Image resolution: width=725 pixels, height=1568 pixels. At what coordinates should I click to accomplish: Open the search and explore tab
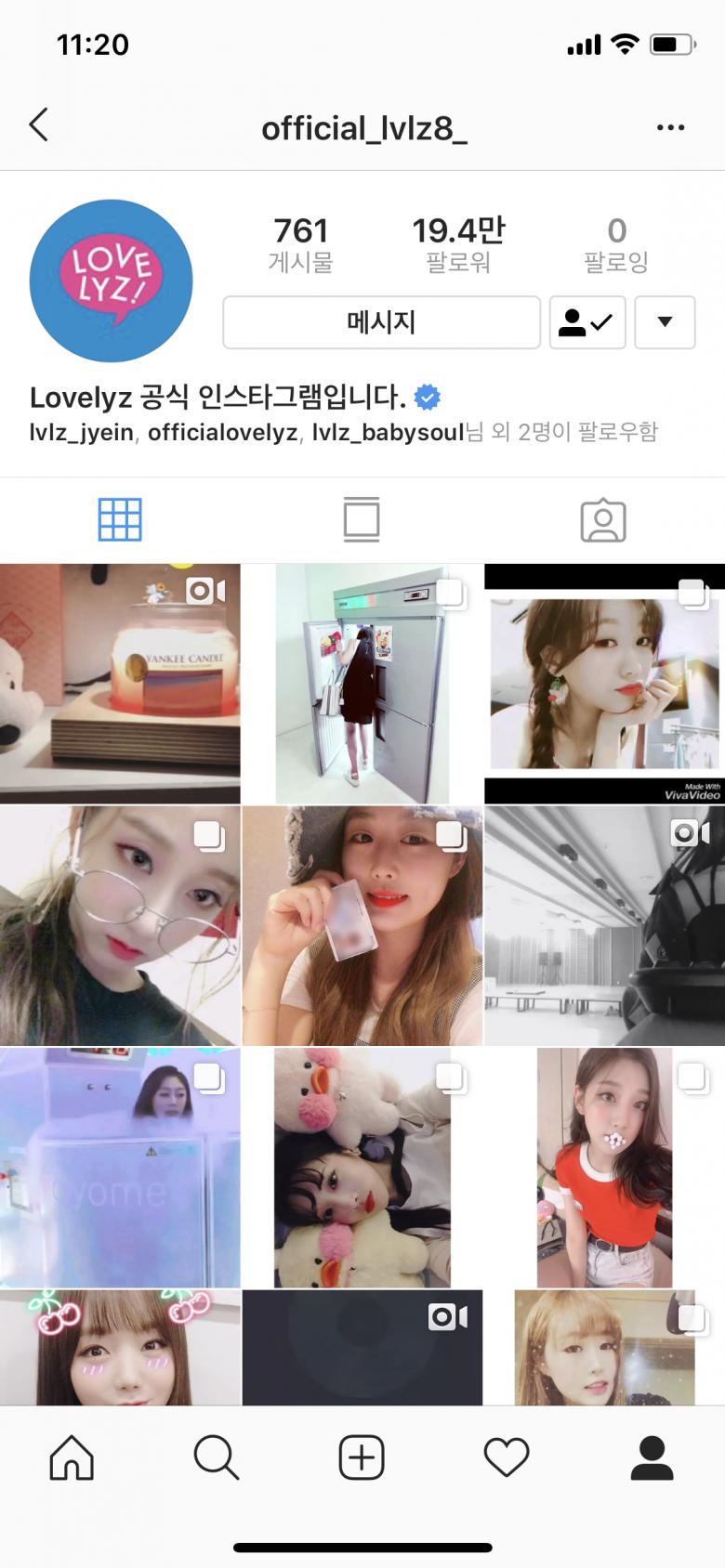[217, 1457]
